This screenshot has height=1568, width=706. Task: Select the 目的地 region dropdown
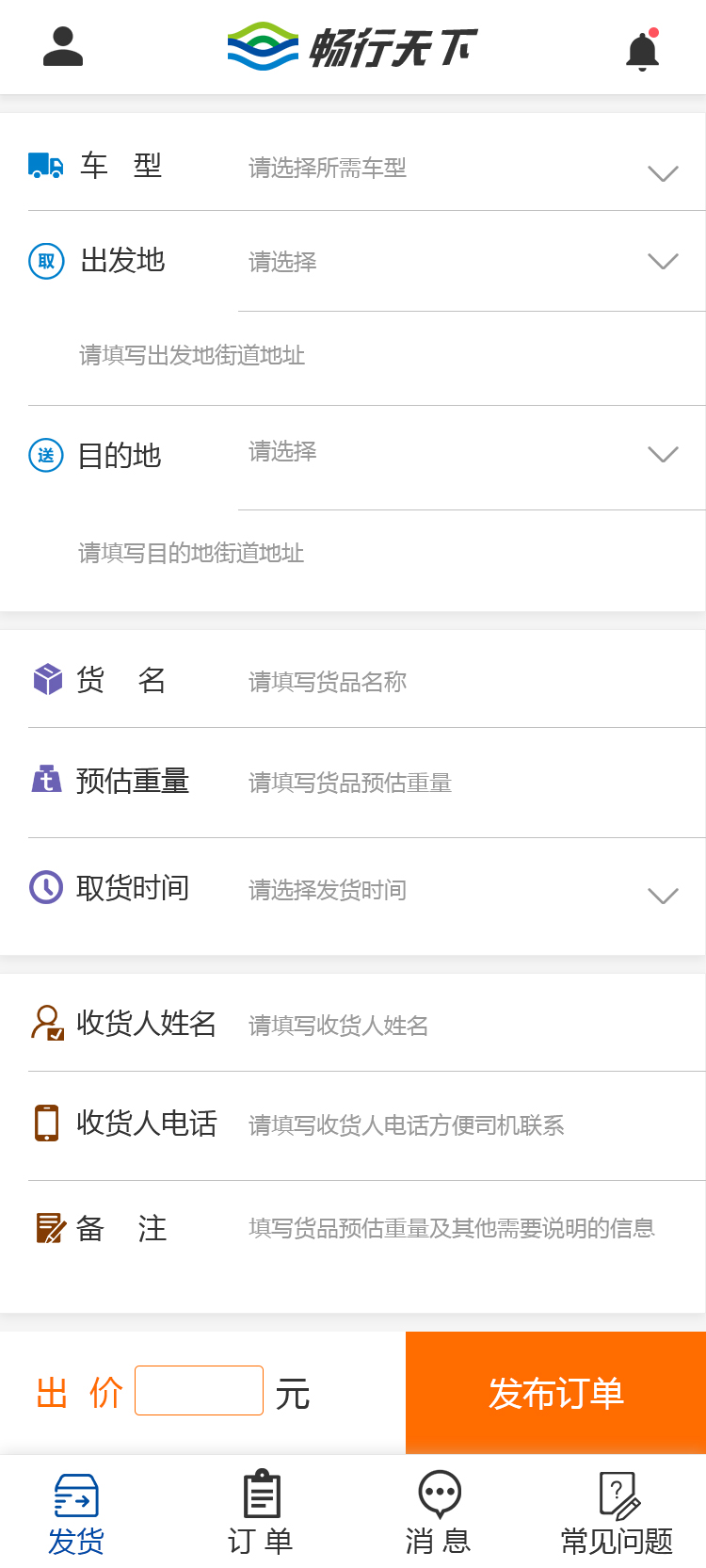[461, 453]
